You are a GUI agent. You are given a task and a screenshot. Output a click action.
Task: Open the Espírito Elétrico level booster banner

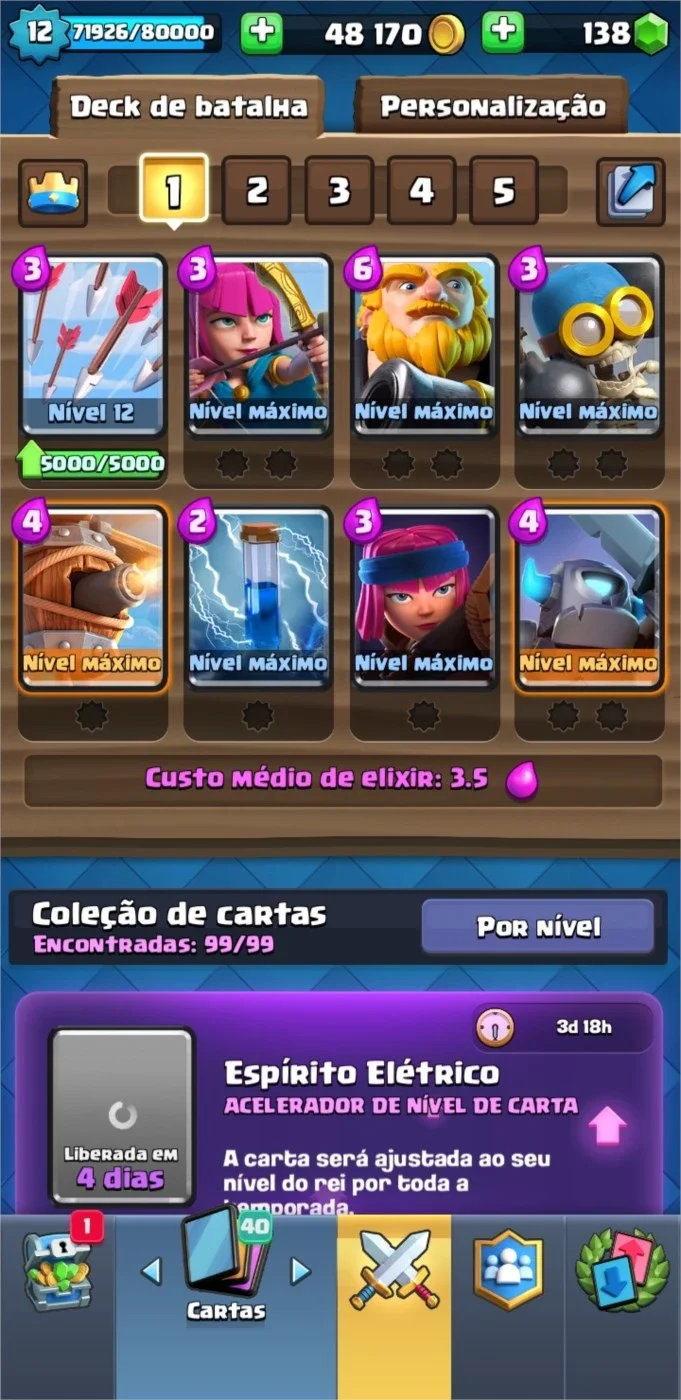[x=340, y=1103]
